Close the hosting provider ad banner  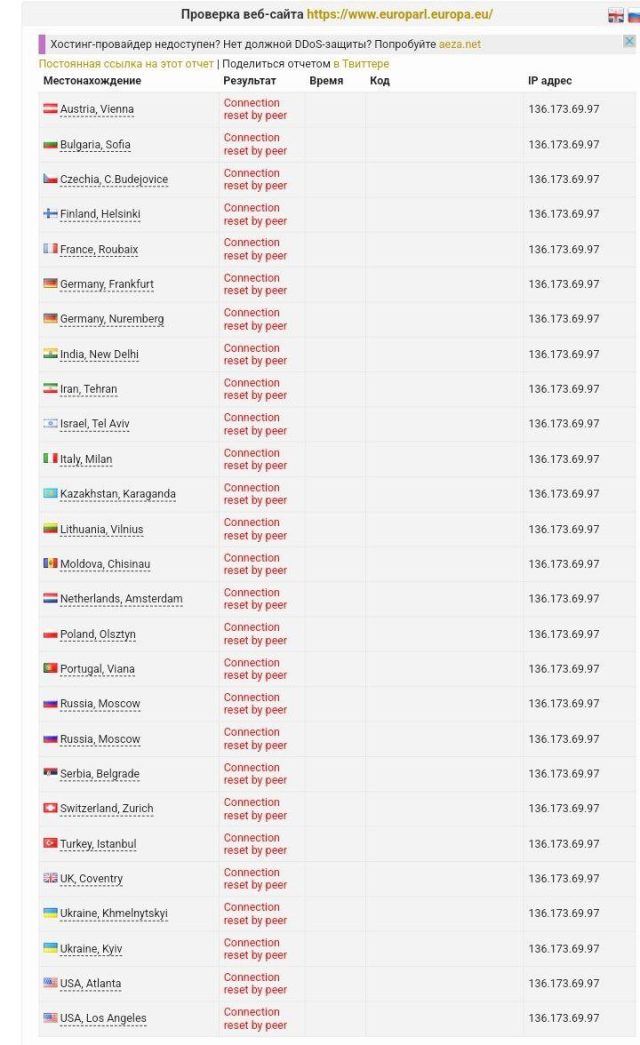point(629,41)
